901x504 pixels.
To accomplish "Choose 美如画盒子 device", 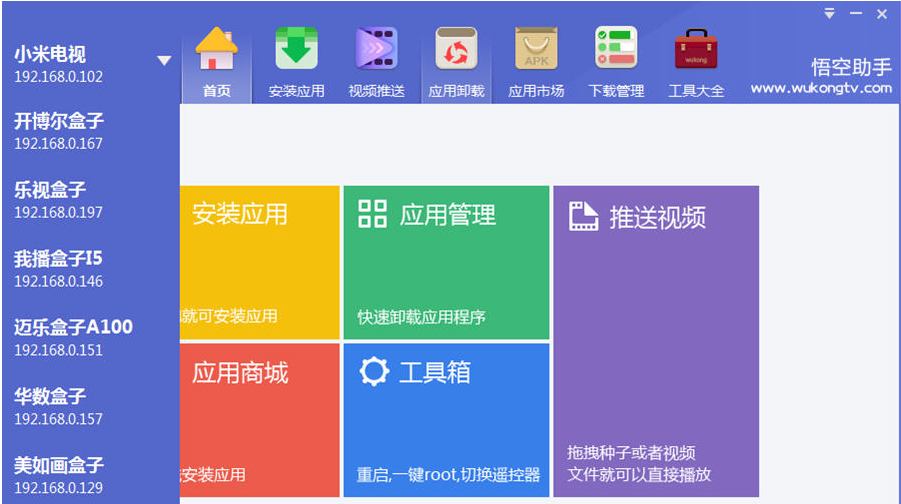I will coord(60,474).
